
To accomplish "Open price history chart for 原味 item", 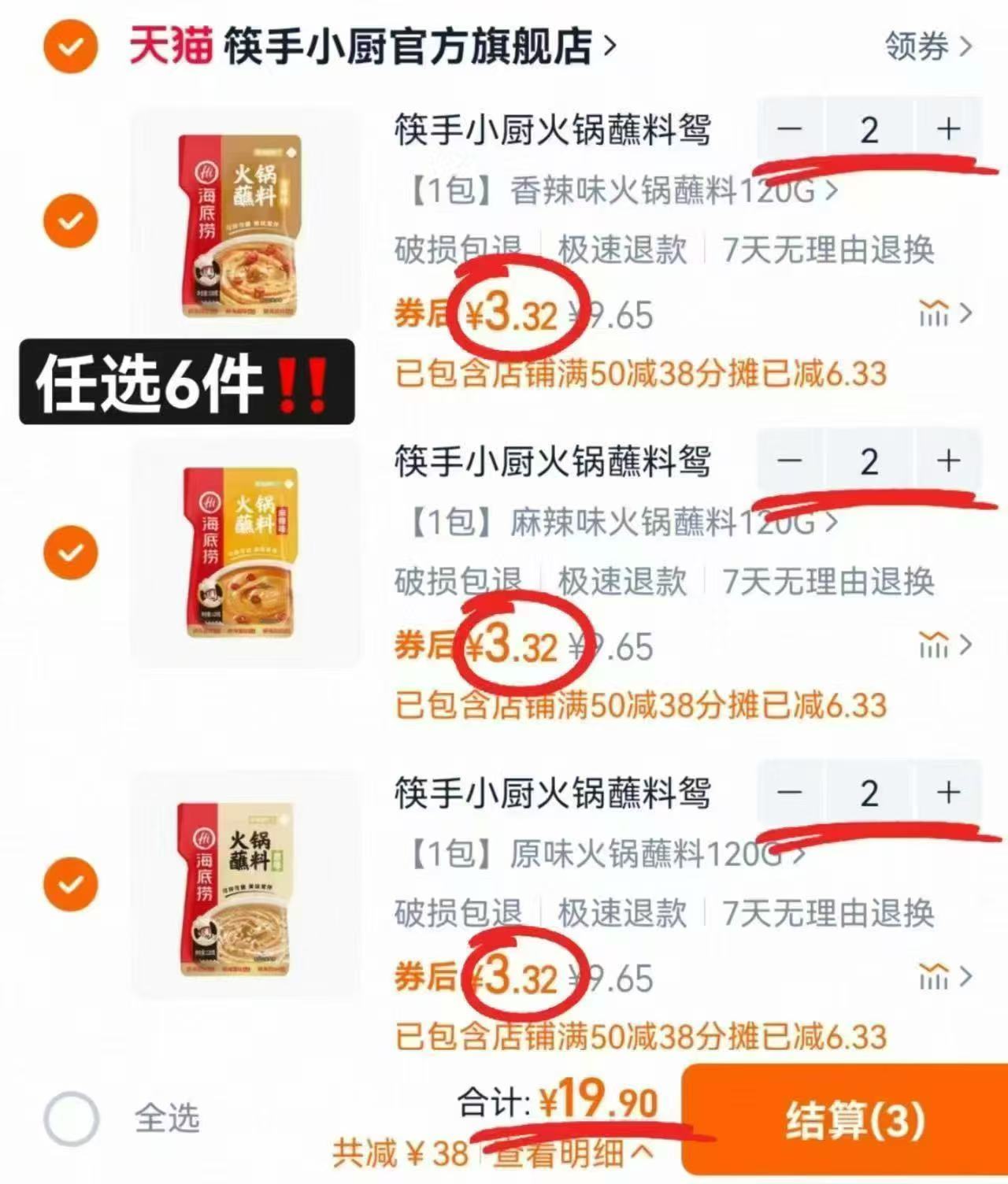I will [x=933, y=978].
